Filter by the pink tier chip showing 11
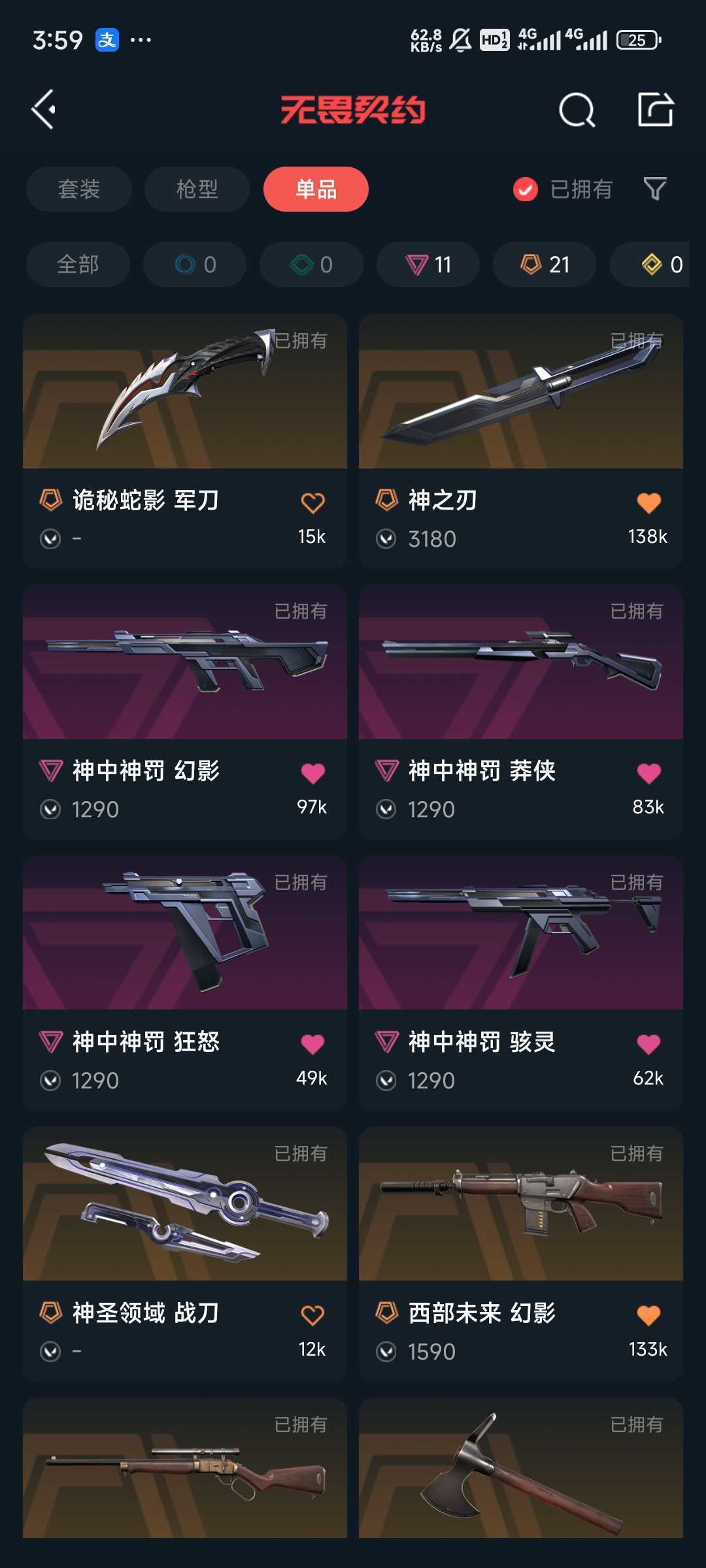This screenshot has height=1568, width=706. coord(428,265)
